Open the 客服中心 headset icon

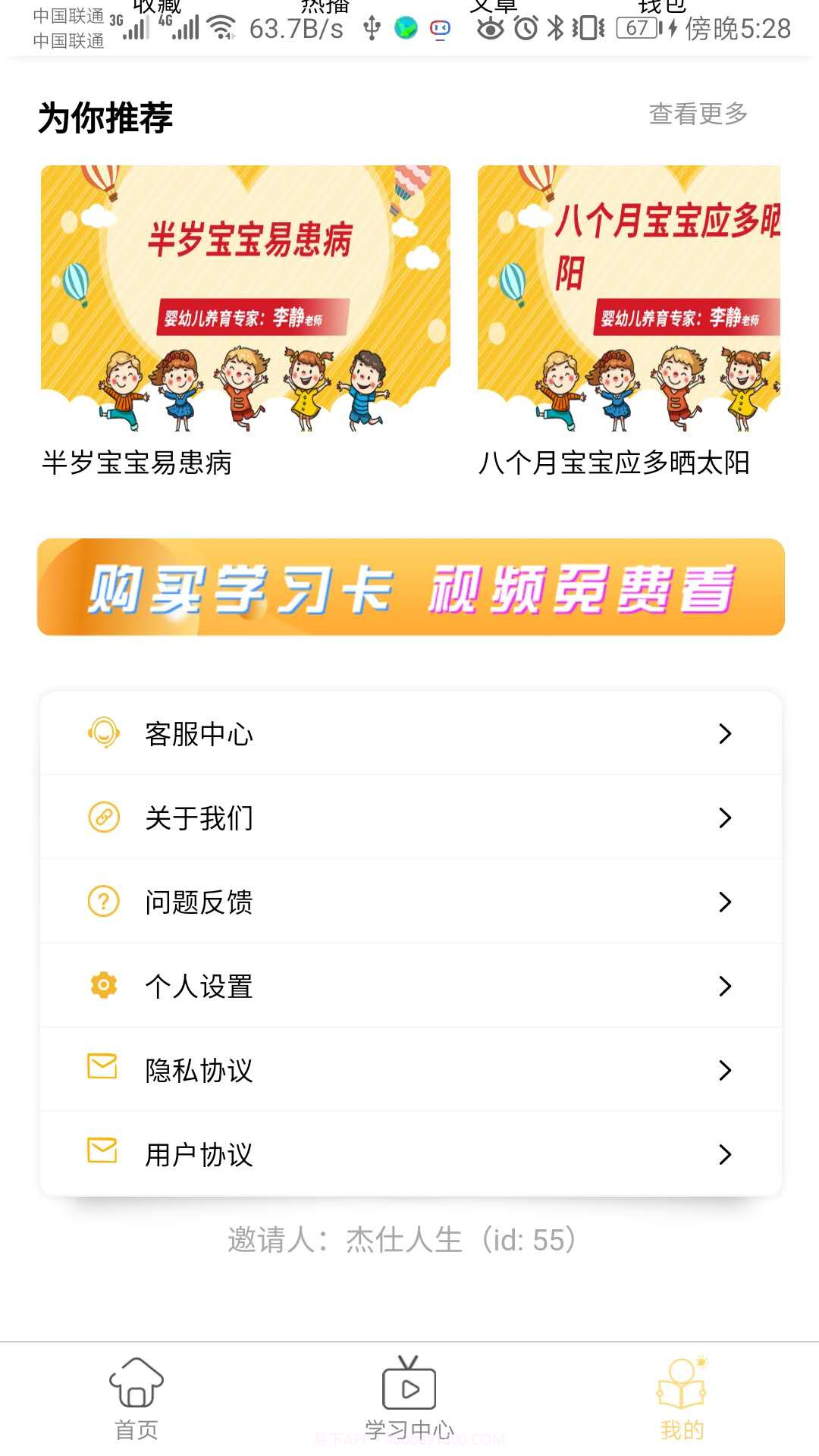[102, 733]
